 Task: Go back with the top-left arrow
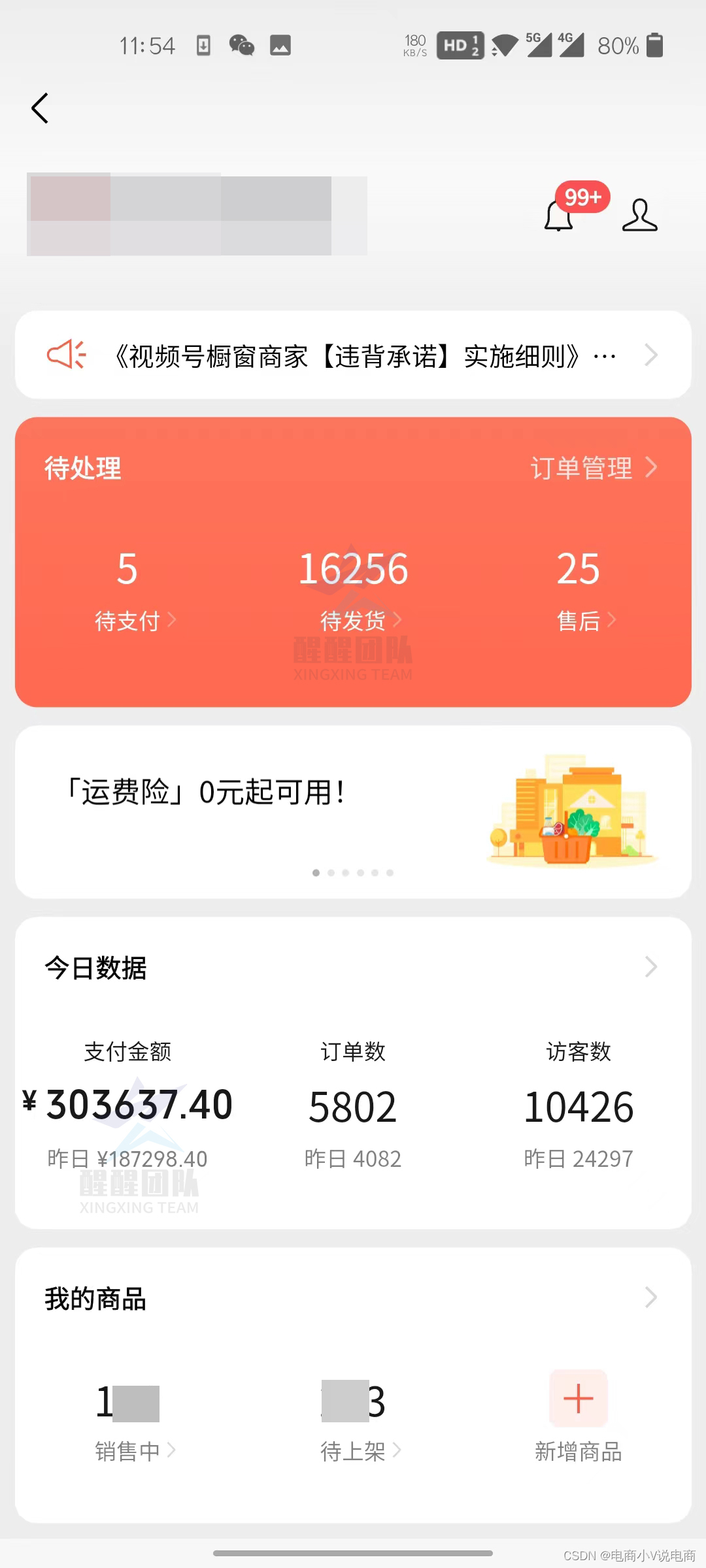(40, 108)
